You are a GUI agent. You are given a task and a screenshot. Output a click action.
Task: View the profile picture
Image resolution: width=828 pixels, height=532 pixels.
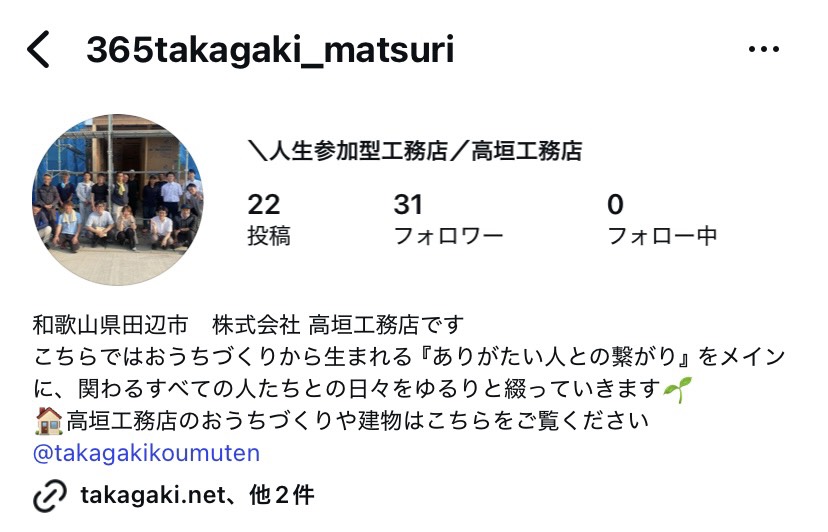[x=118, y=200]
